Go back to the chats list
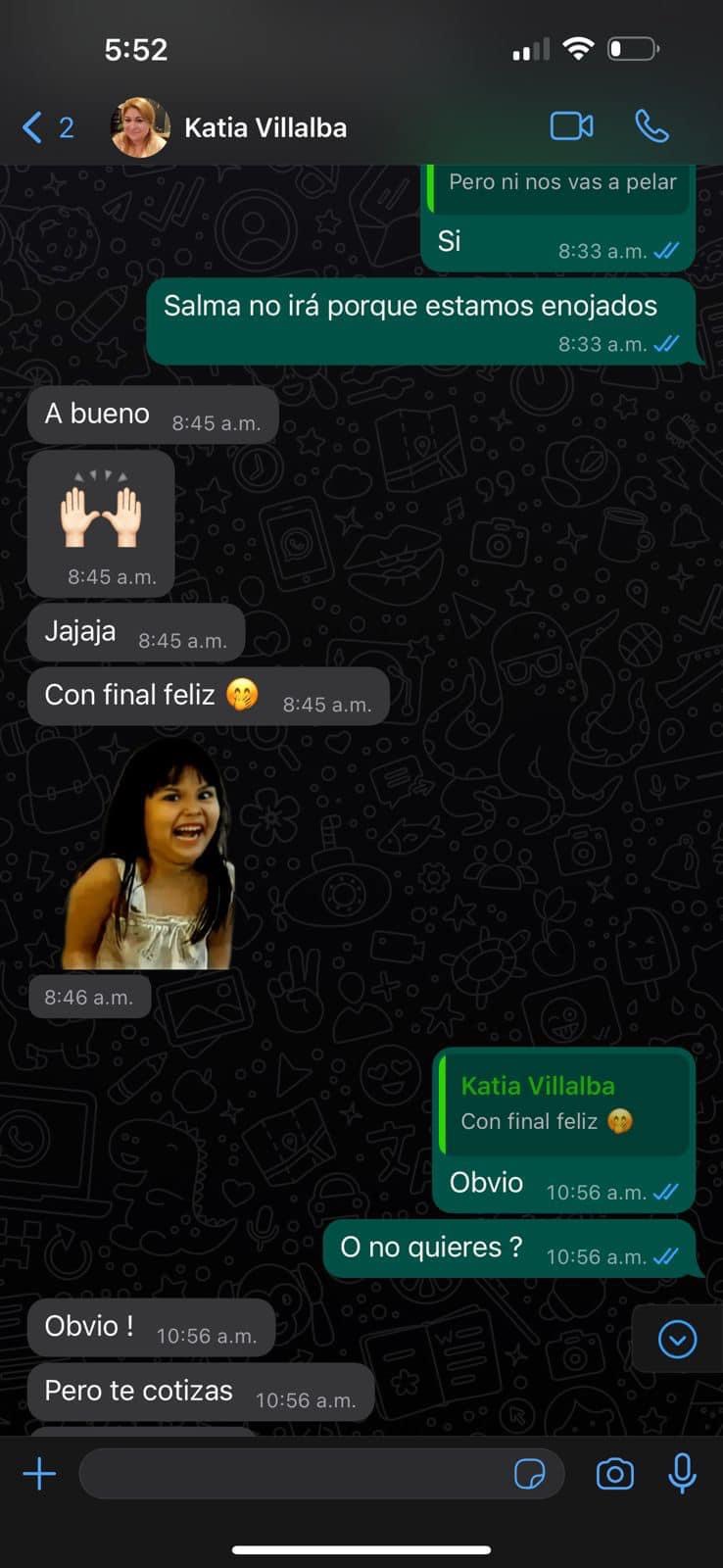Screen dimensions: 723x1568 click(x=46, y=127)
